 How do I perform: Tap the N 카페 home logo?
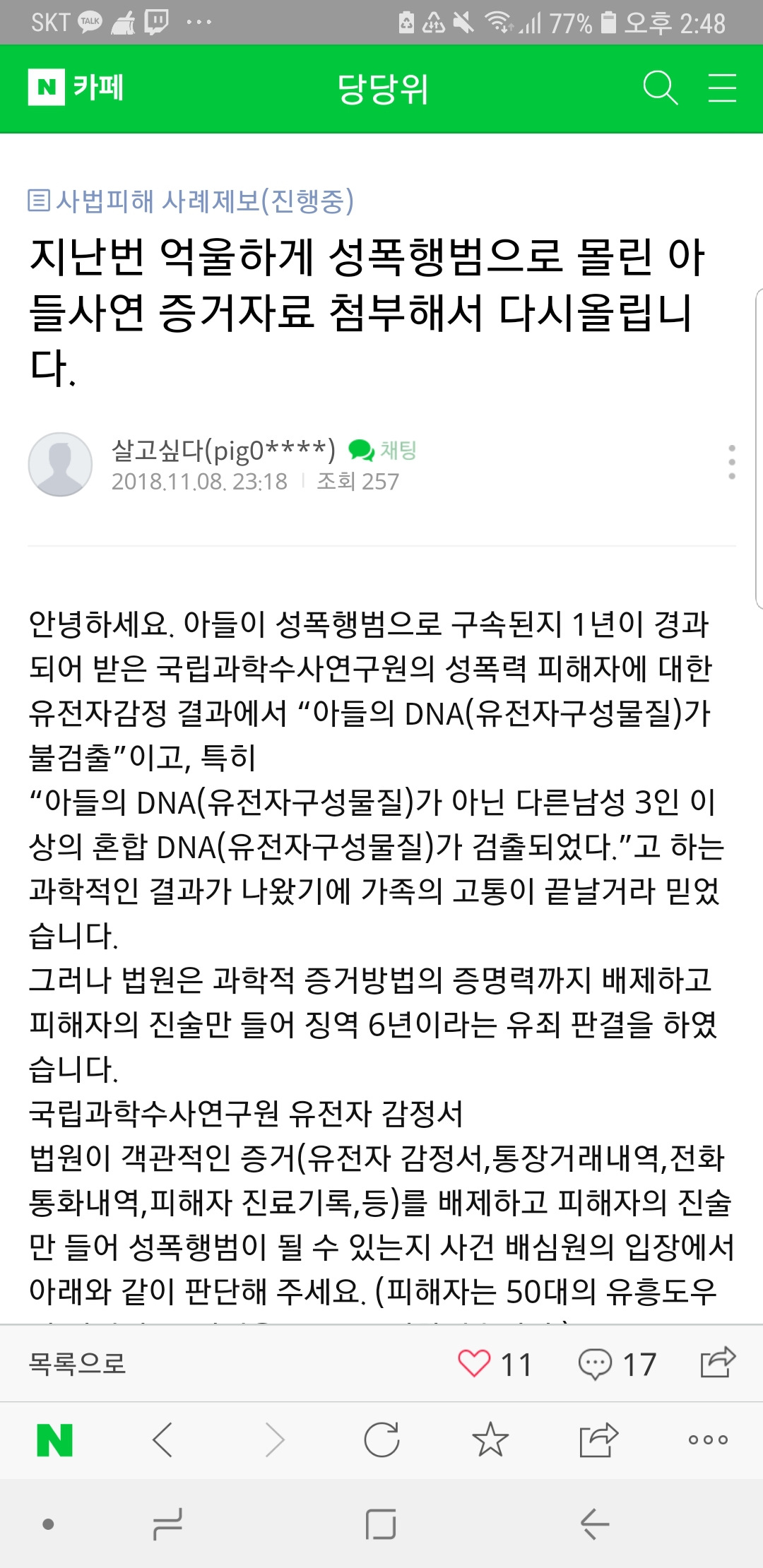(x=76, y=88)
